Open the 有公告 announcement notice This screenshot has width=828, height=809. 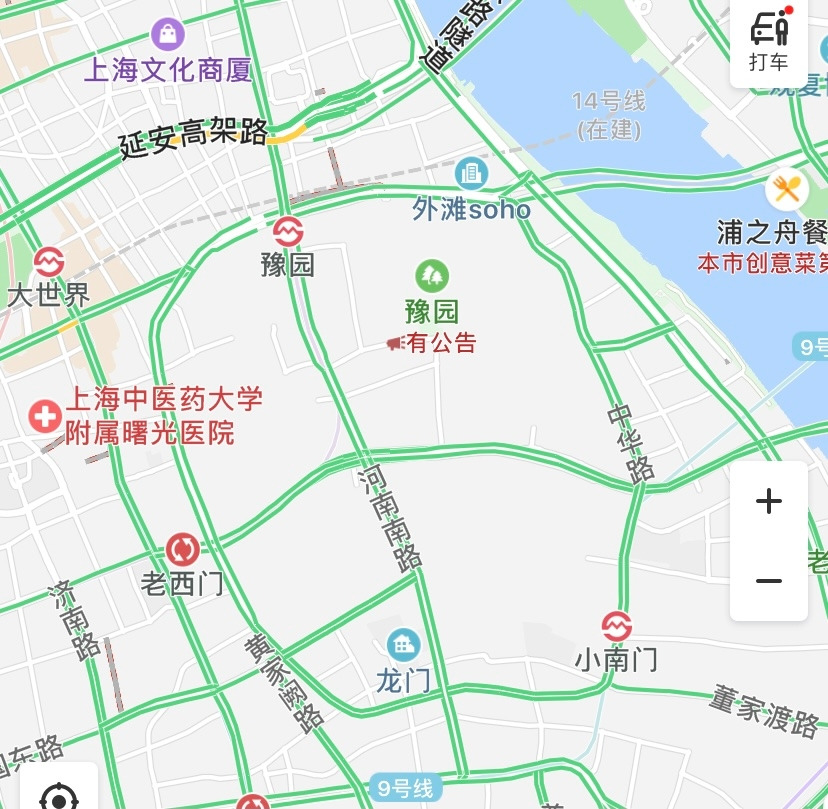[432, 343]
